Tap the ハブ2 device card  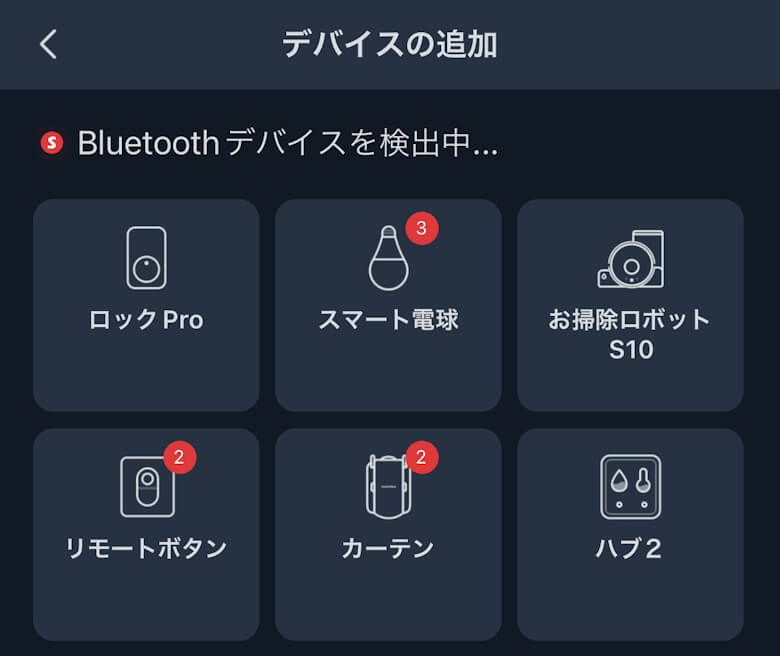pyautogui.click(x=630, y=534)
